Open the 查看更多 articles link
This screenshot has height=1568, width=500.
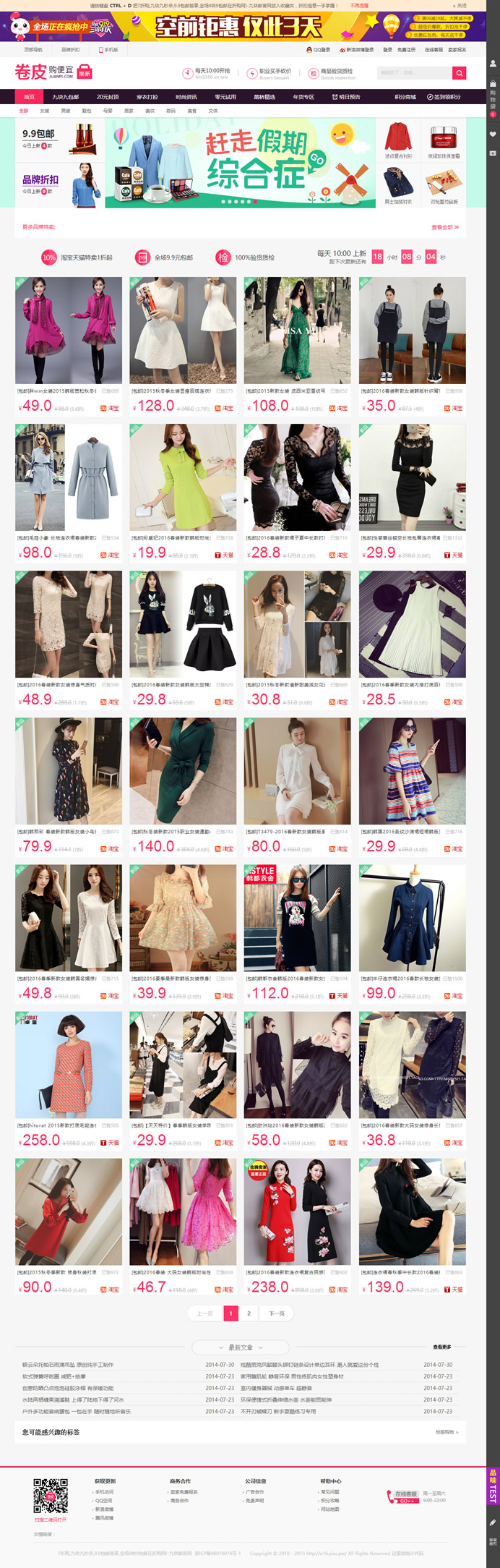pos(441,1347)
